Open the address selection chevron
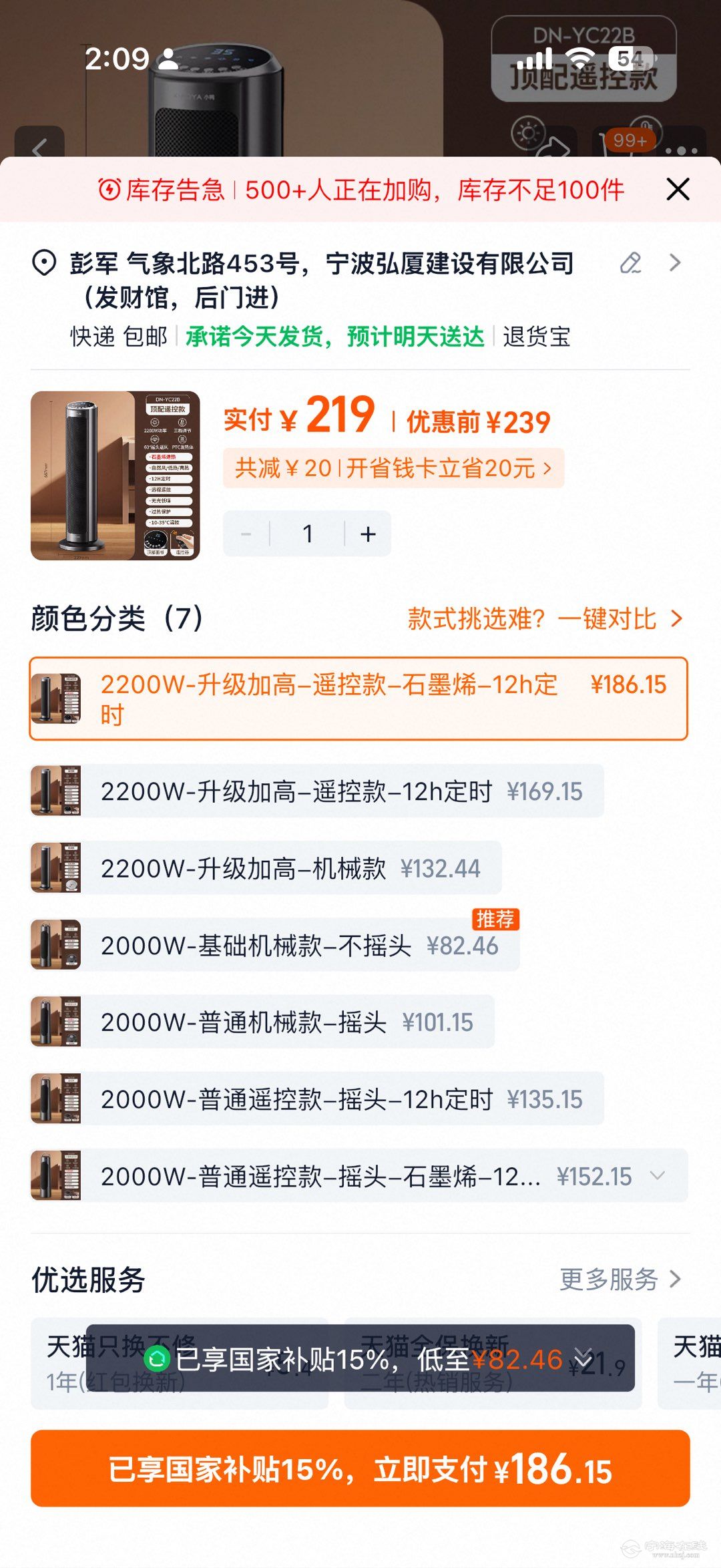Screen dimensions: 721x1568 (675, 263)
